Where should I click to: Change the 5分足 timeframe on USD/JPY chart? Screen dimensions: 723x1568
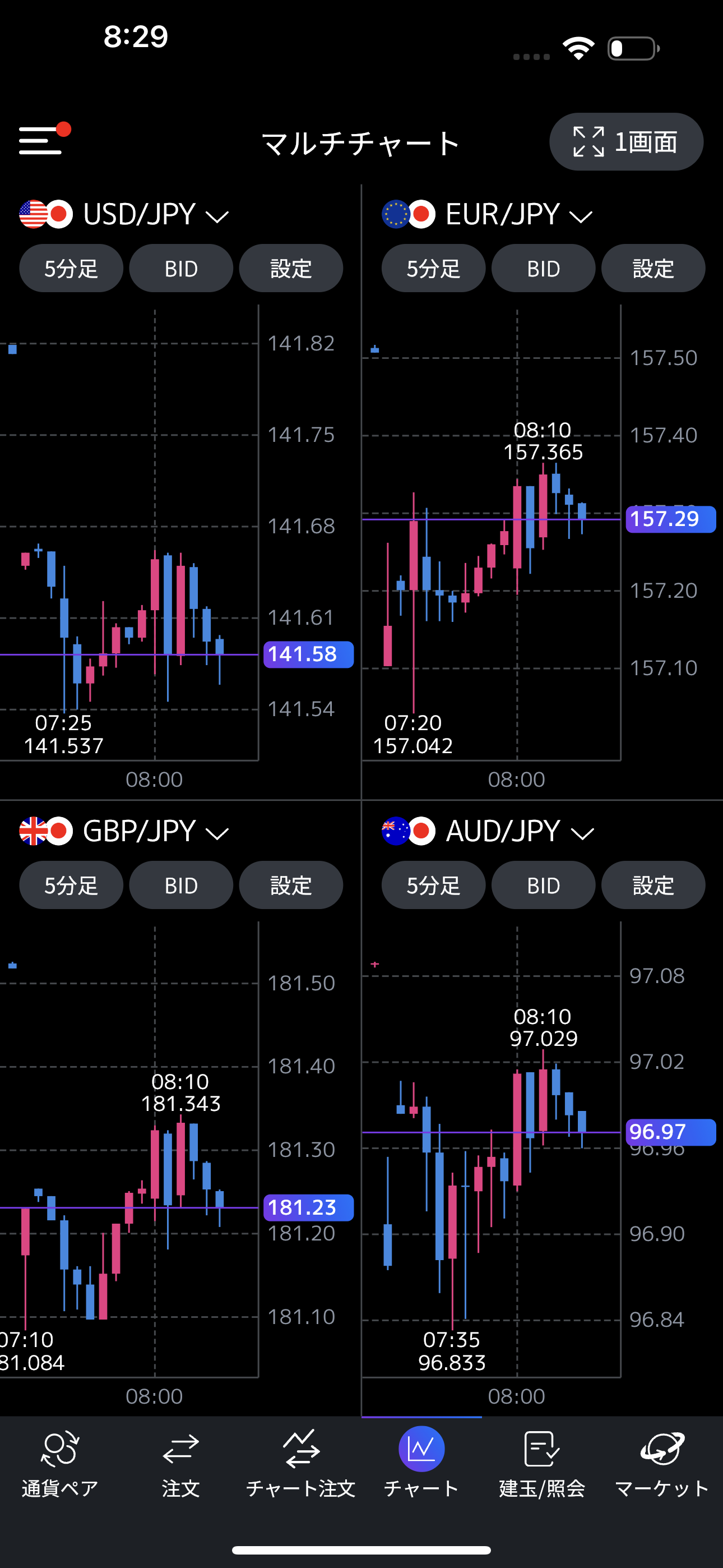[x=71, y=269]
